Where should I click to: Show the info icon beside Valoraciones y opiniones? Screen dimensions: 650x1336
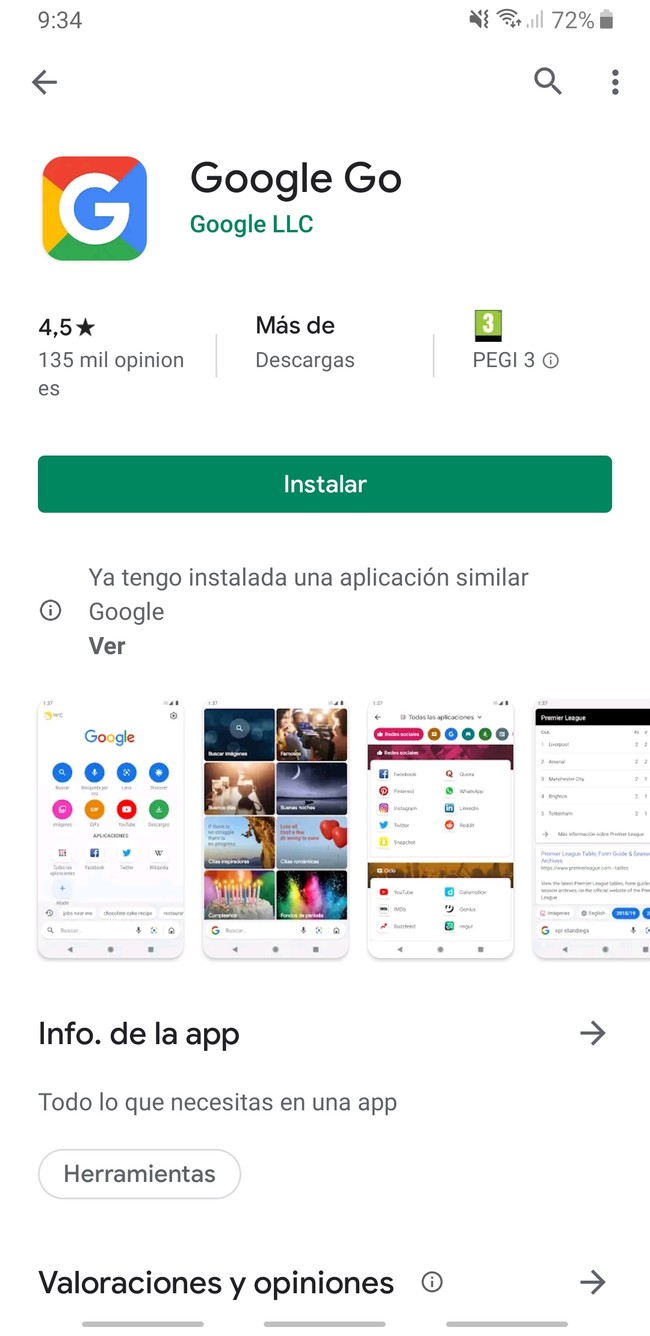click(432, 1282)
